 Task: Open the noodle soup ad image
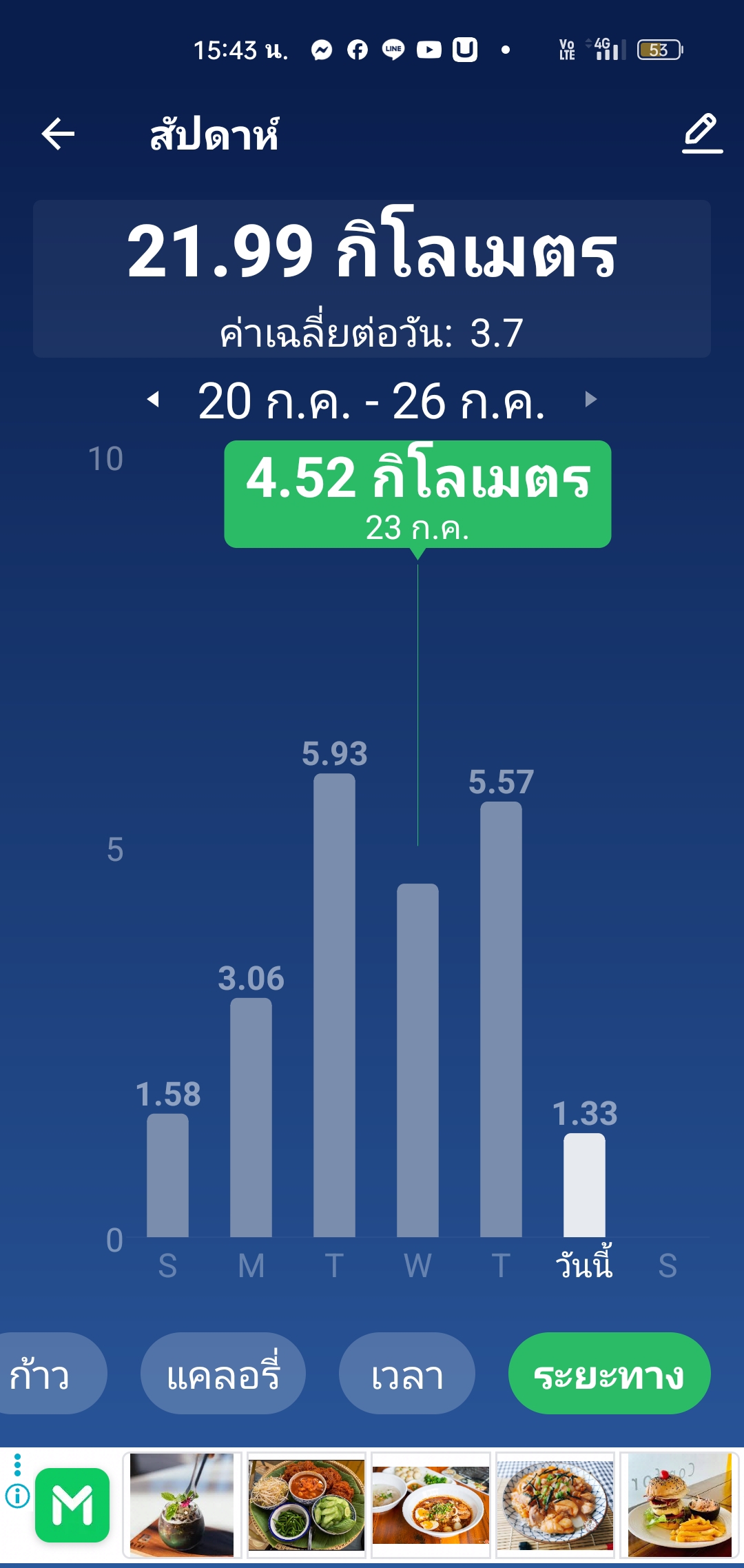[x=431, y=1505]
